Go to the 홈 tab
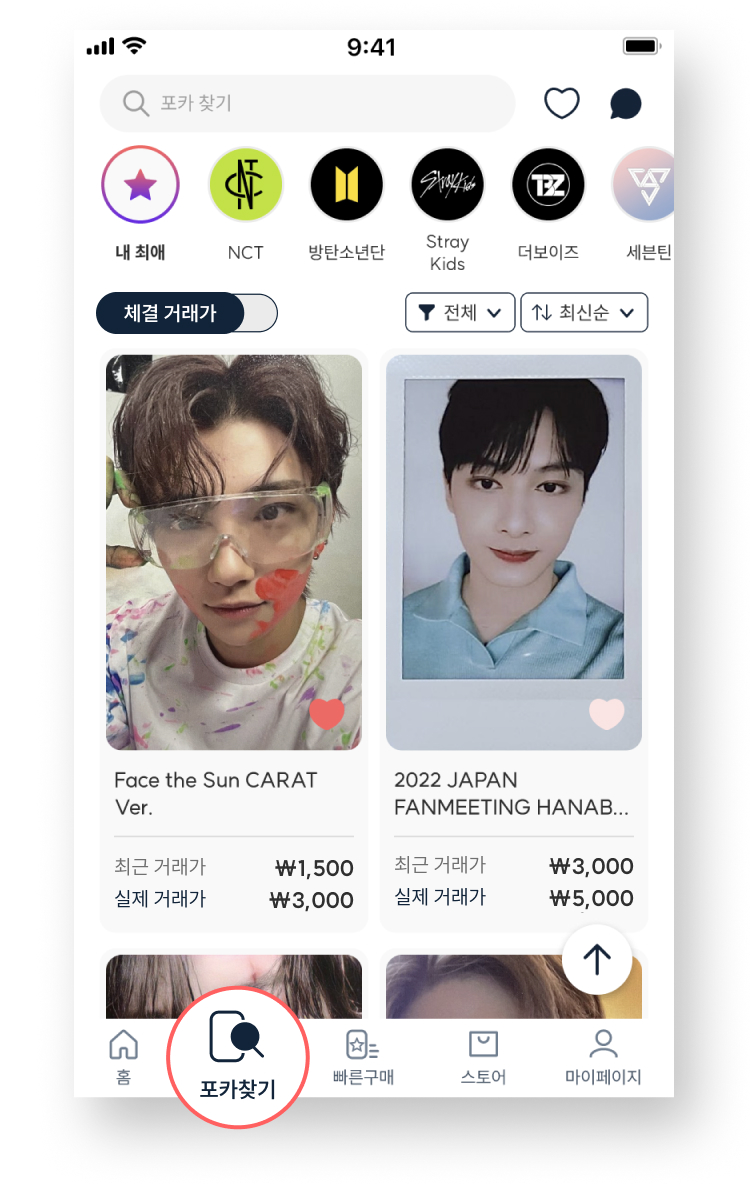The image size is (750, 1198). point(123,1057)
